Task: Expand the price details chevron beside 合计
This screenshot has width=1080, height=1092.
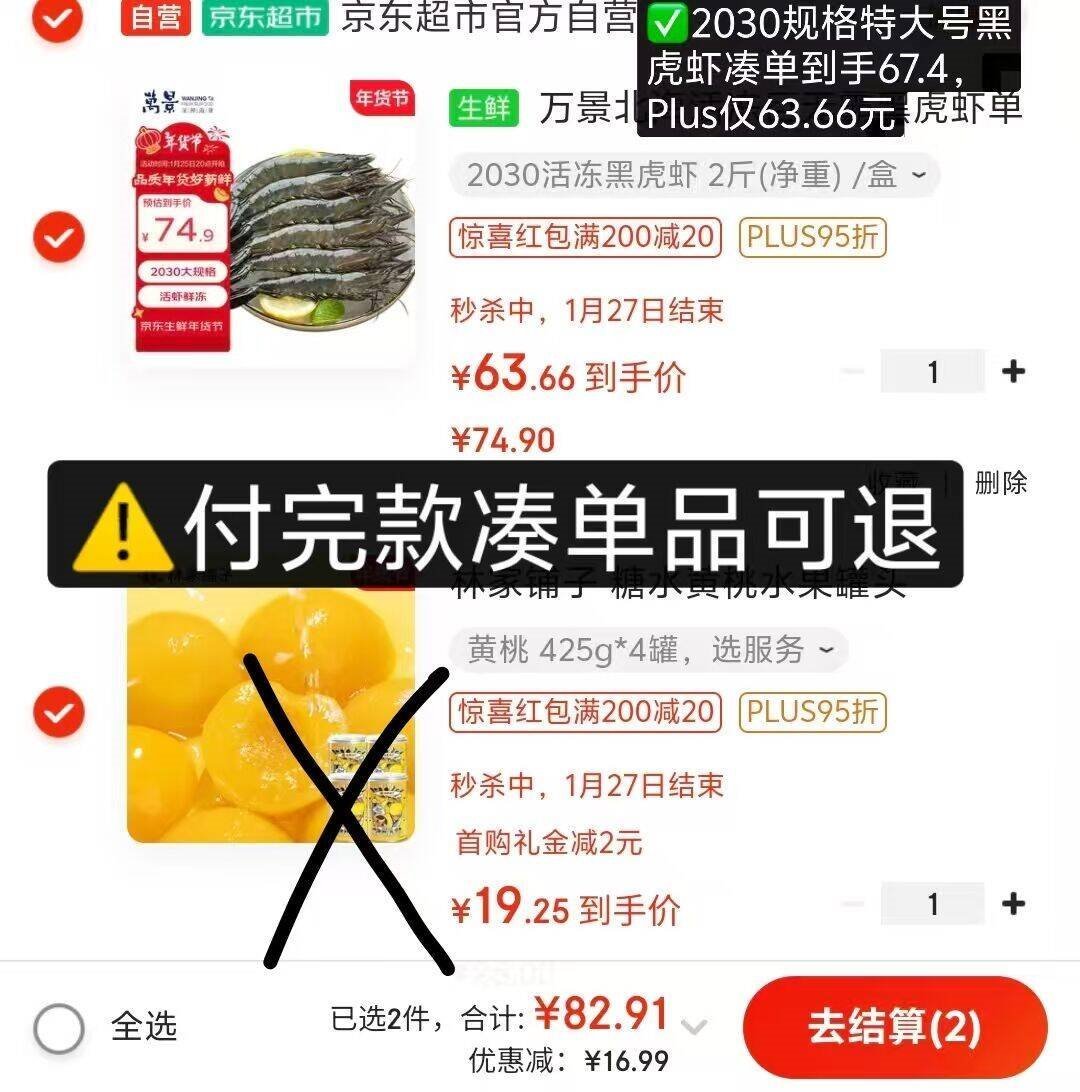Action: tap(694, 1027)
